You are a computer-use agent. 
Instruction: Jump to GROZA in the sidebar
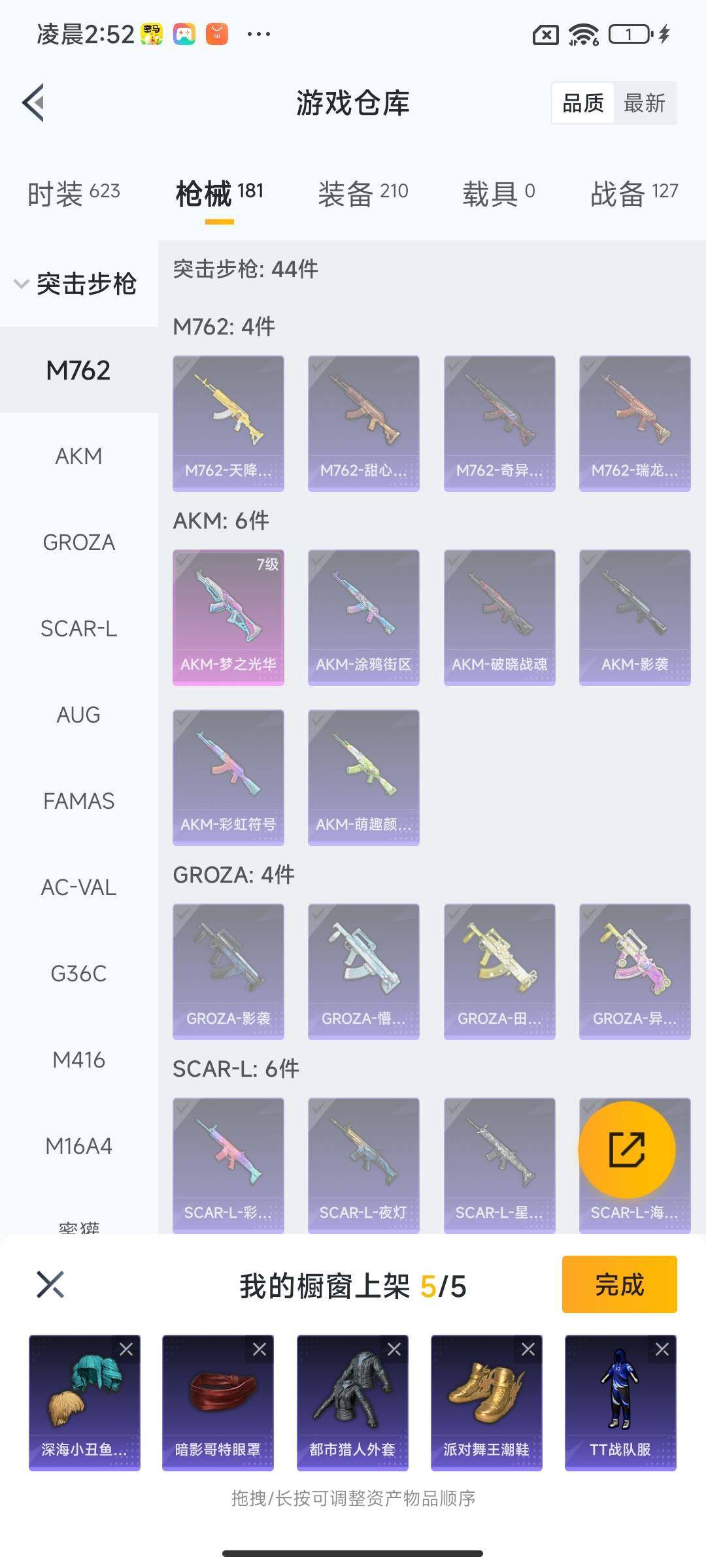(78, 542)
